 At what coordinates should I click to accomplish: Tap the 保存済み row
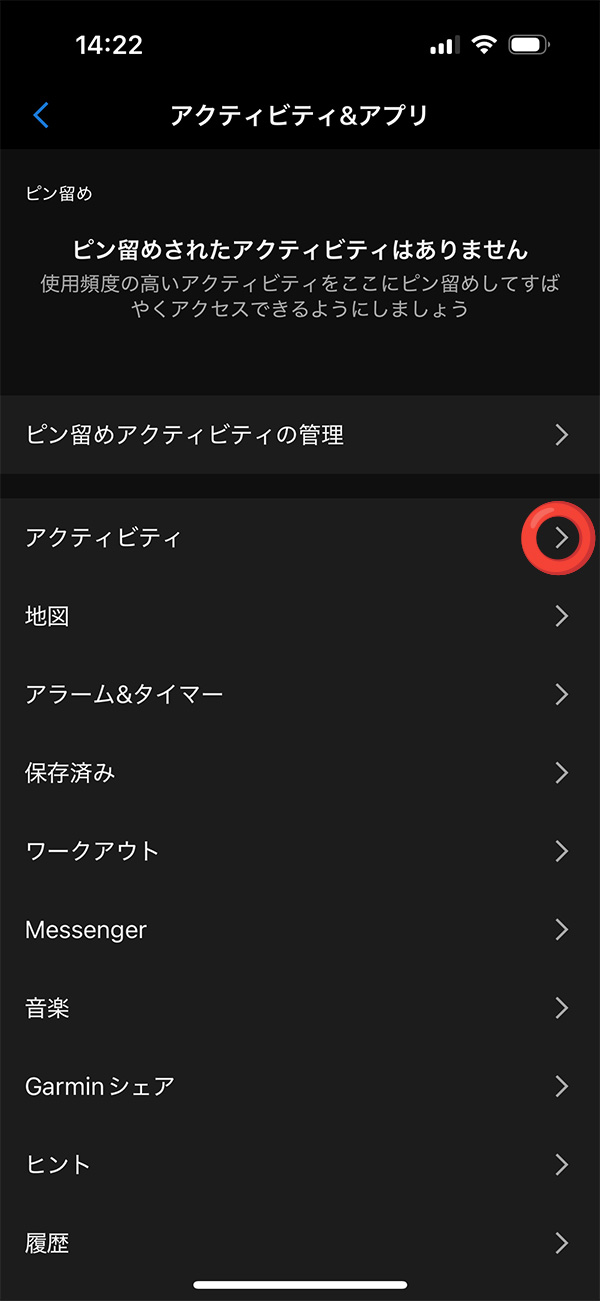point(300,773)
